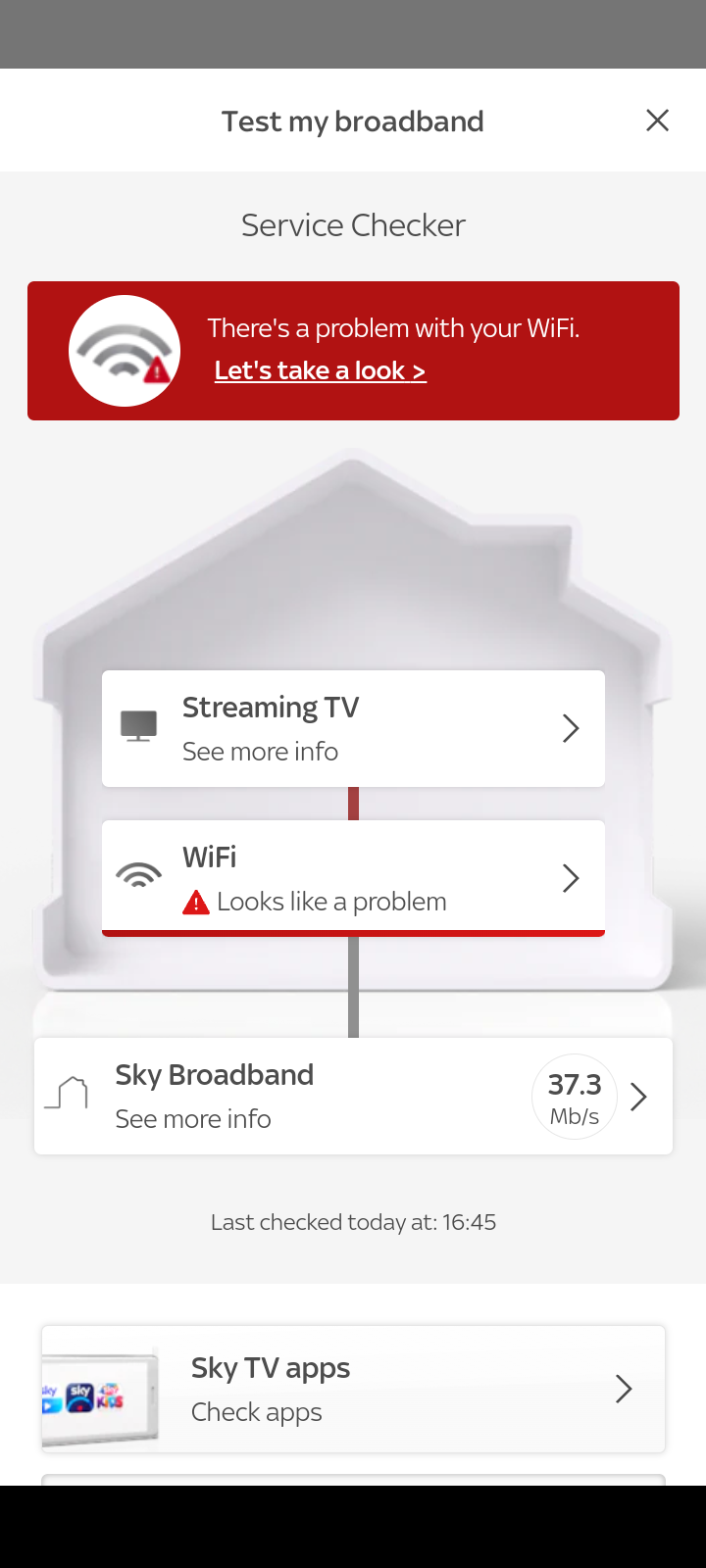Expand the Streaming TV card chevron
This screenshot has width=706, height=1568.
[571, 728]
